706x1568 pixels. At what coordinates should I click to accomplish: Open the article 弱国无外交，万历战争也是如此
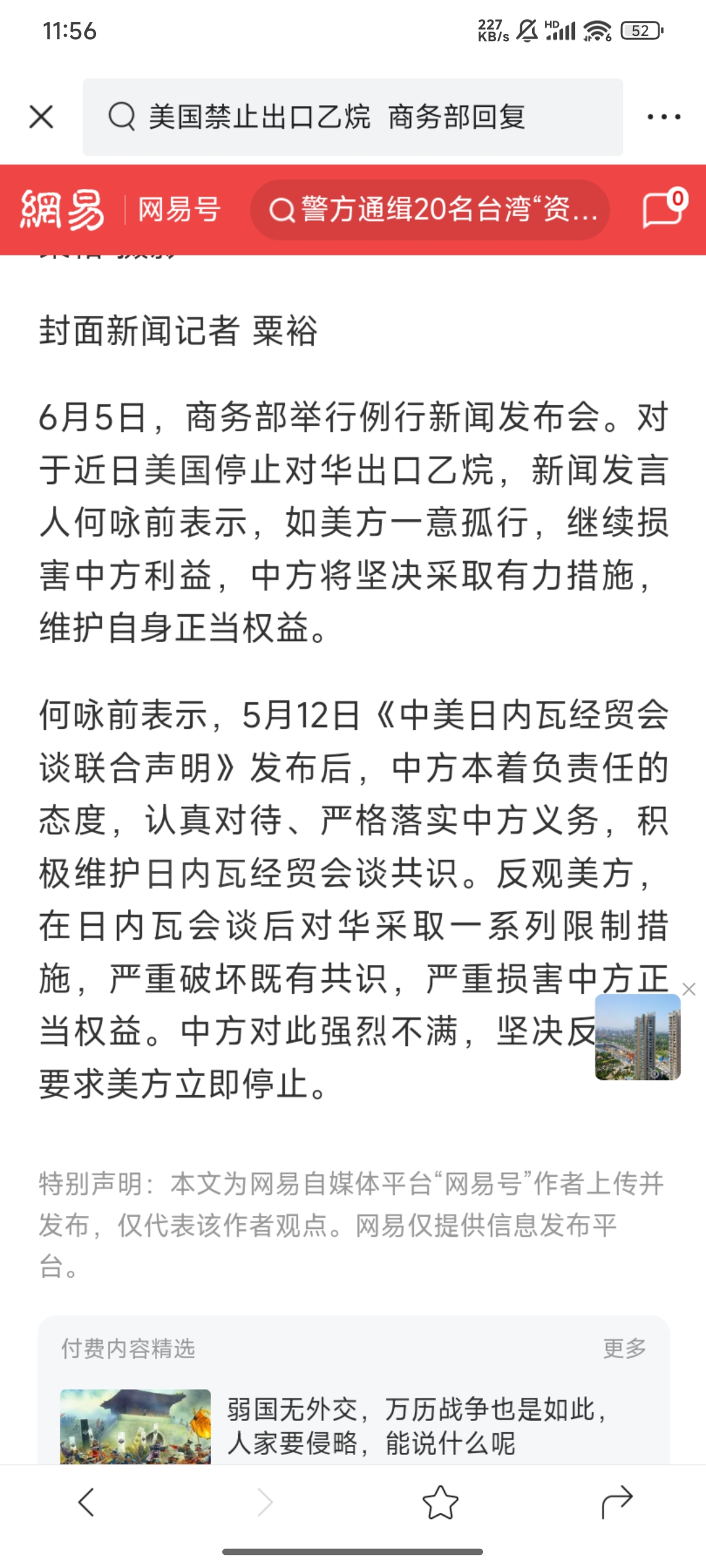(418, 1426)
